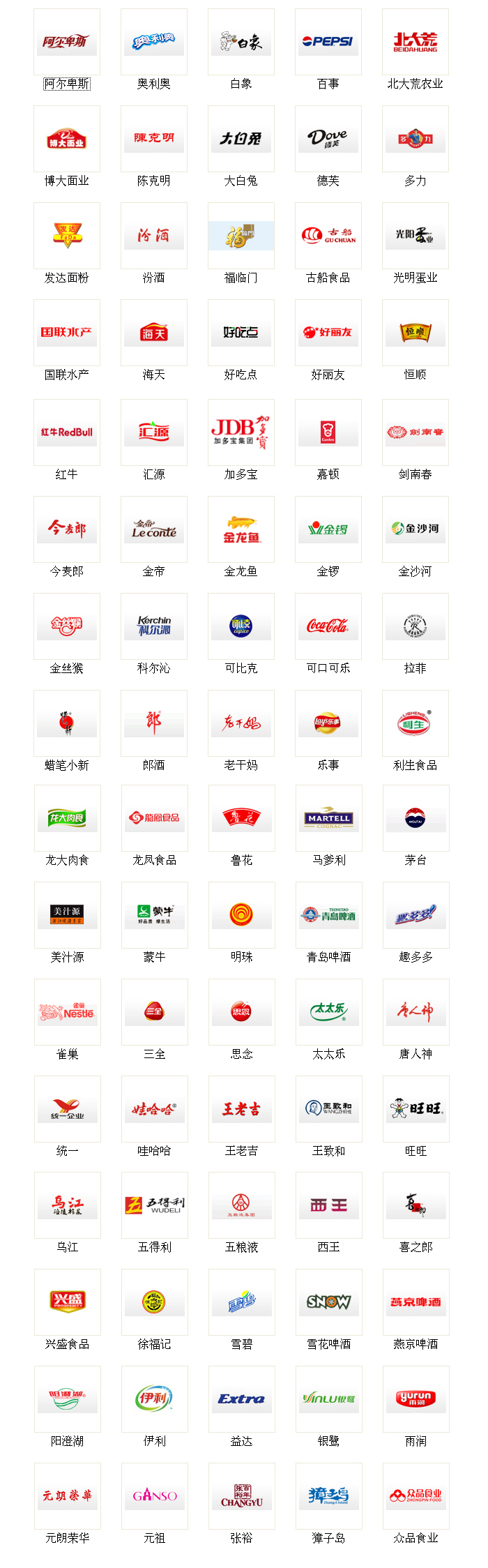Screen dimensions: 488x1568
Task: Select the 大白兔 brand
Action: click(241, 139)
